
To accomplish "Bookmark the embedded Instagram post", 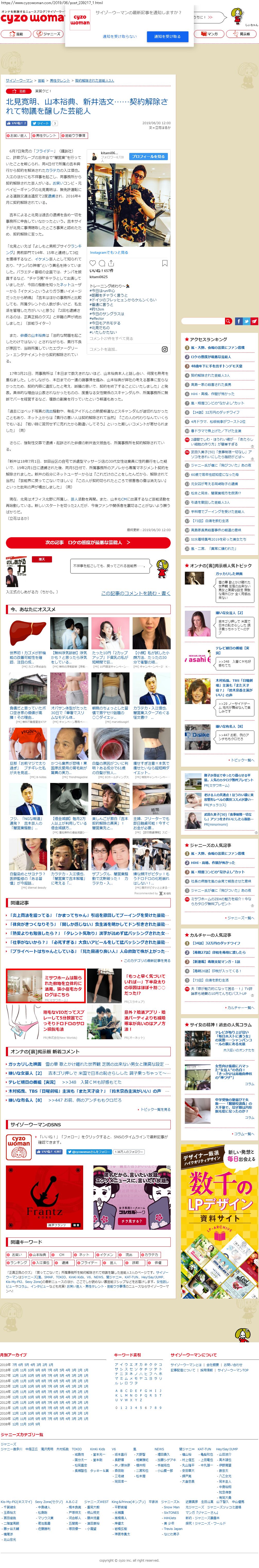I will point(165,263).
